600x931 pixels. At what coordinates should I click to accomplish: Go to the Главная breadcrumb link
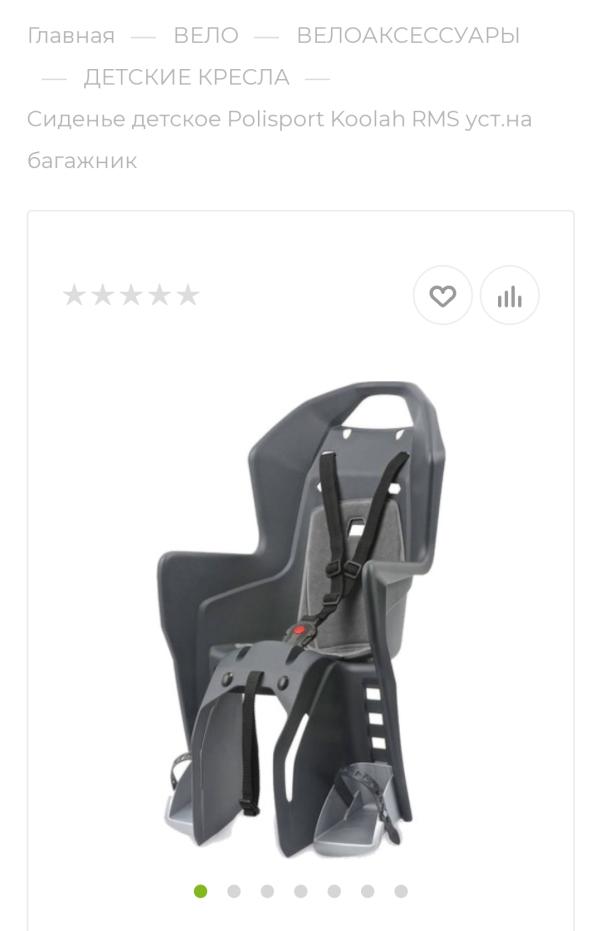(70, 36)
